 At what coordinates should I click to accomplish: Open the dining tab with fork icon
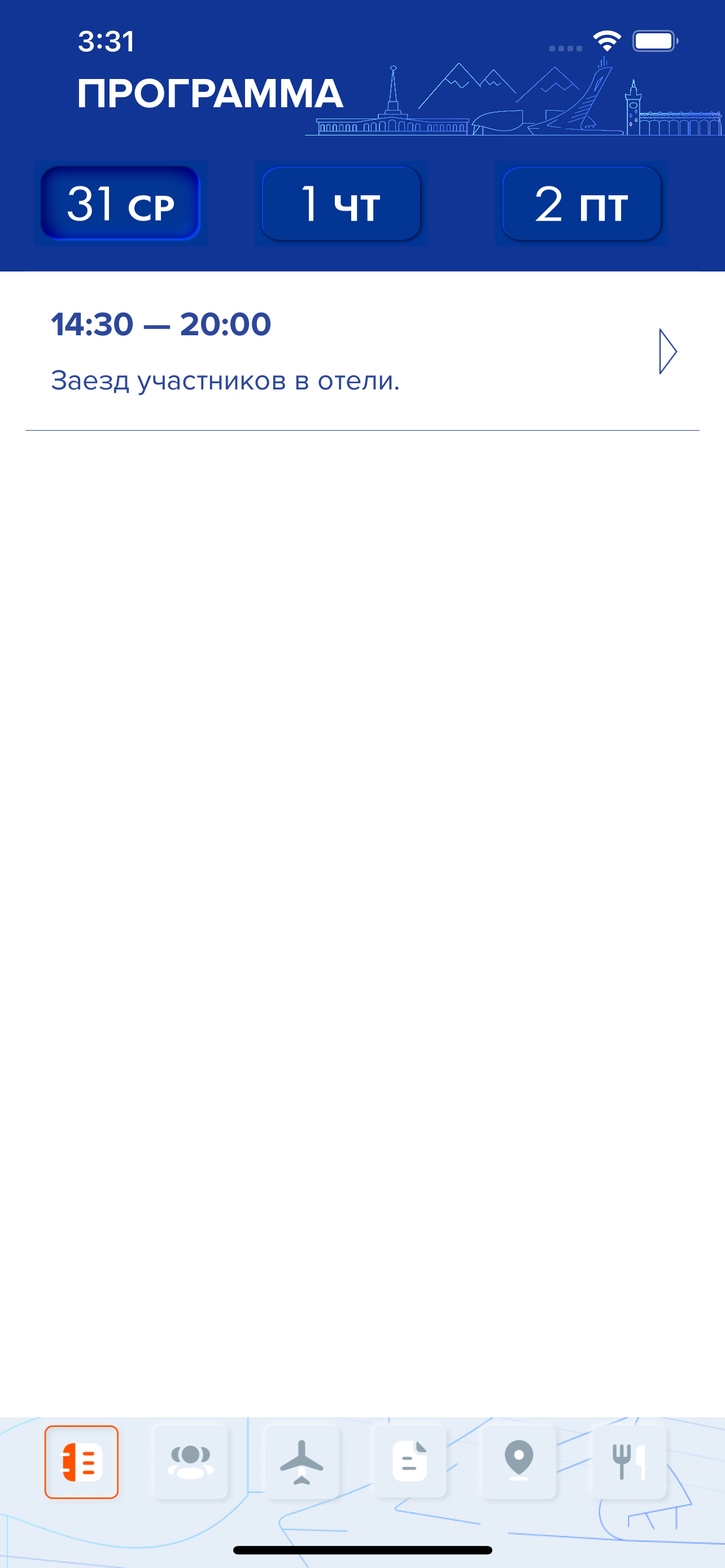pyautogui.click(x=628, y=1461)
